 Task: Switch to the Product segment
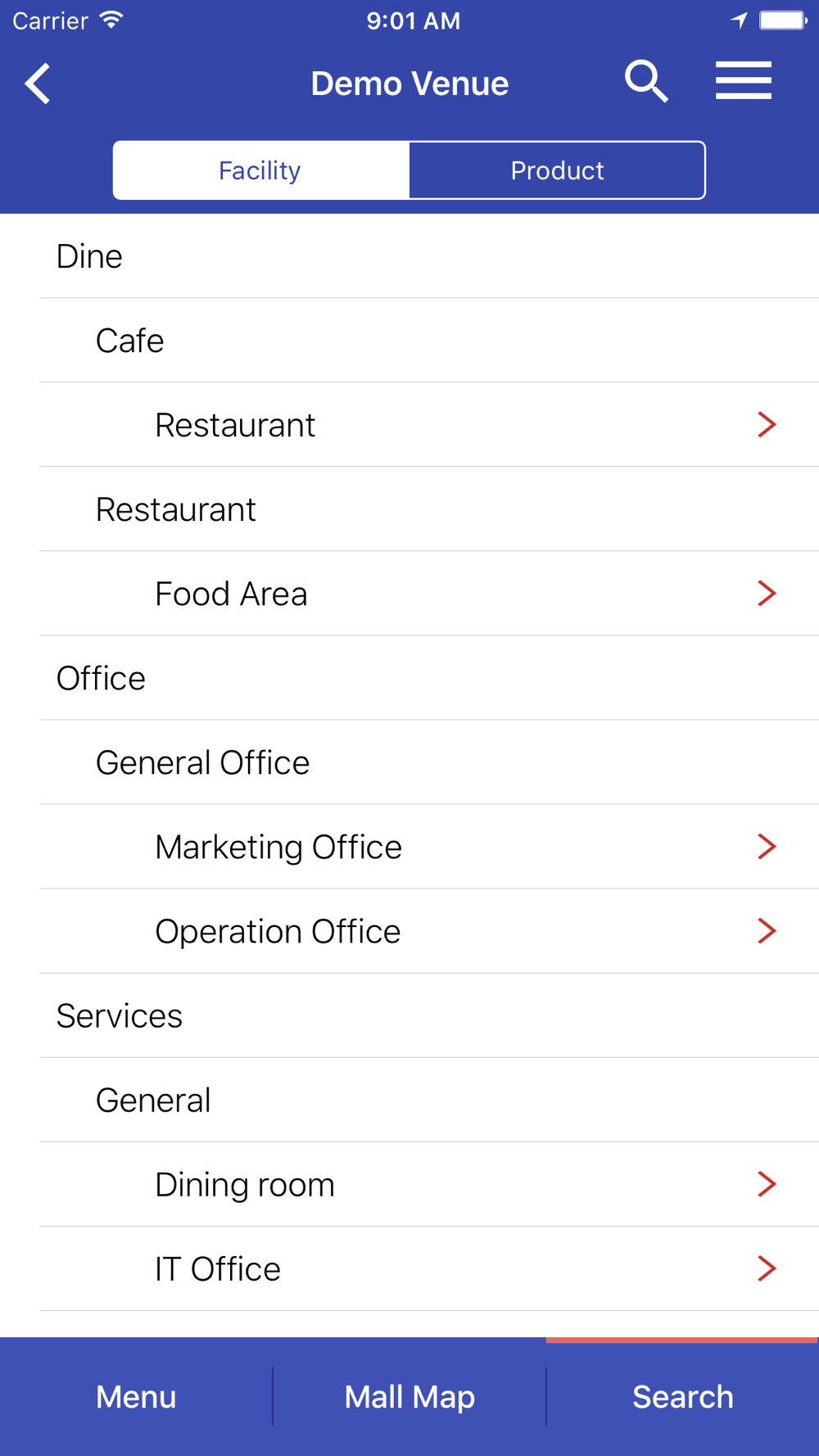[x=557, y=170]
